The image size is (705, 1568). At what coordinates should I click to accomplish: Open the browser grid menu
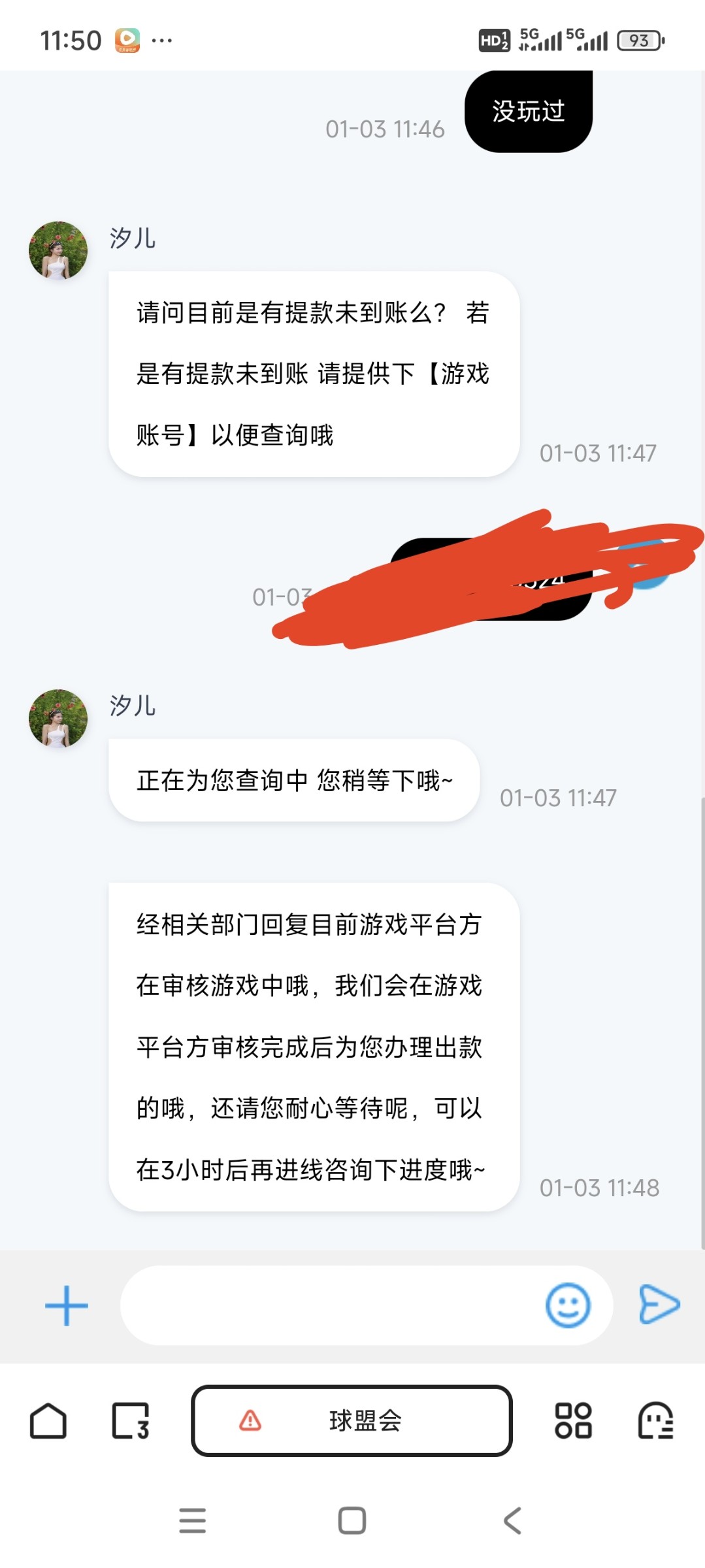coord(573,1421)
